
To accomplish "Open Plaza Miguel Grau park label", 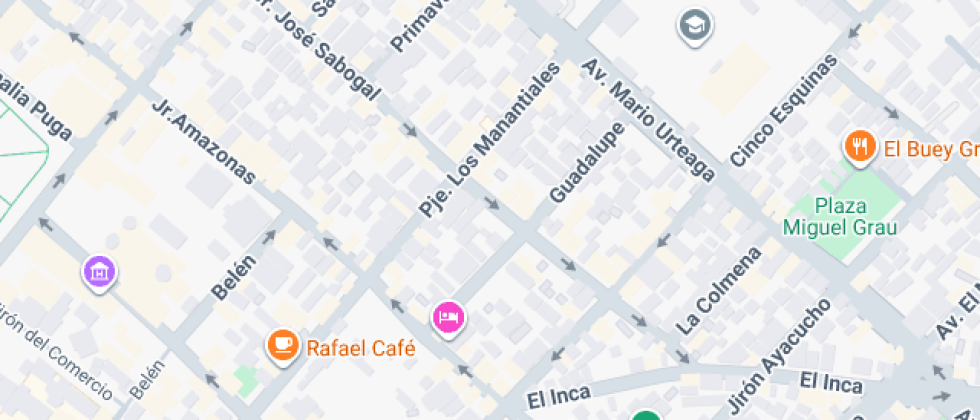I will 840,217.
